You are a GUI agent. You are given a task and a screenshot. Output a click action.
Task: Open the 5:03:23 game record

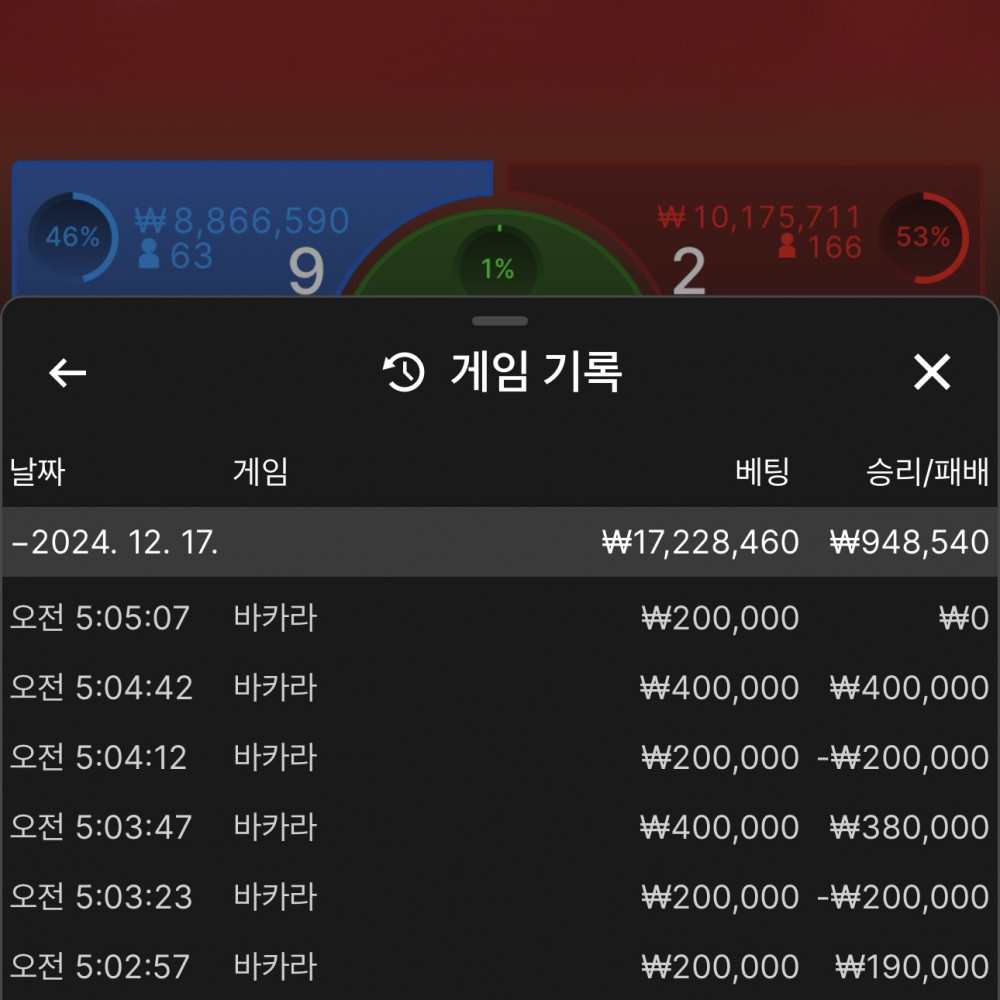500,897
